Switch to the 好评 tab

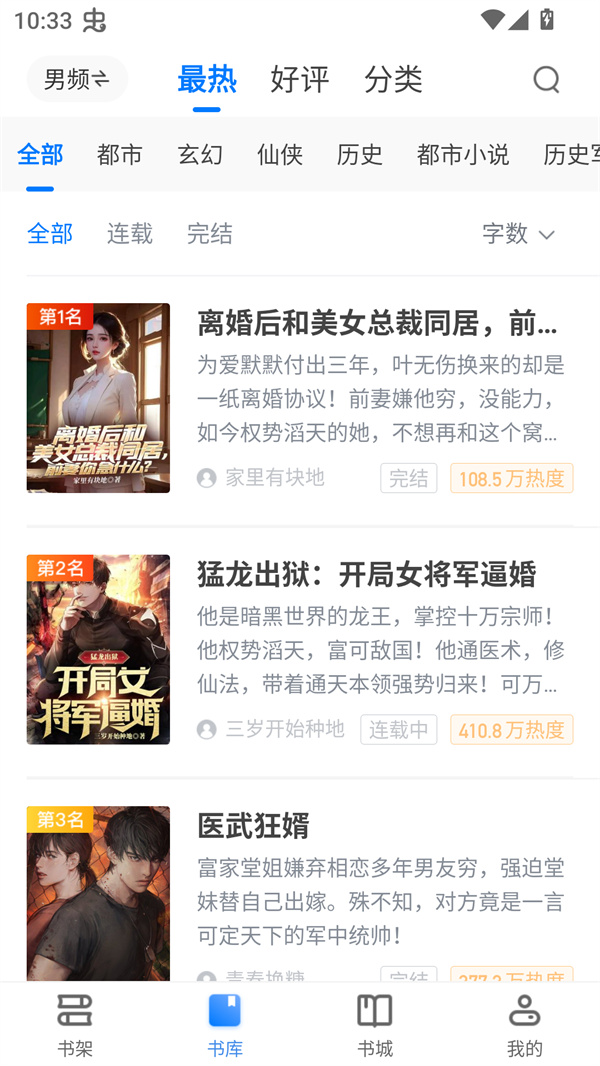tap(299, 80)
